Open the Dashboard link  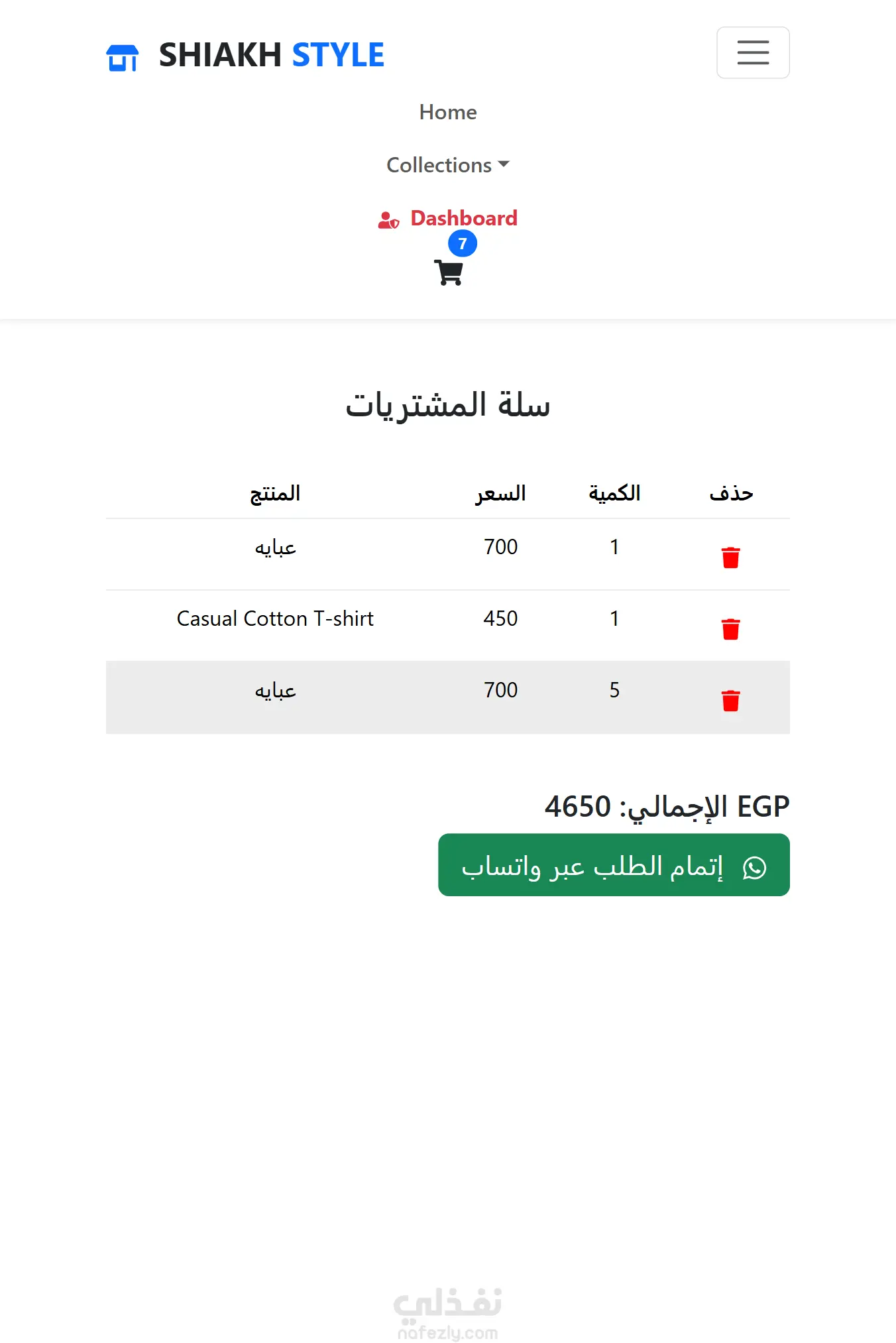[x=448, y=218]
